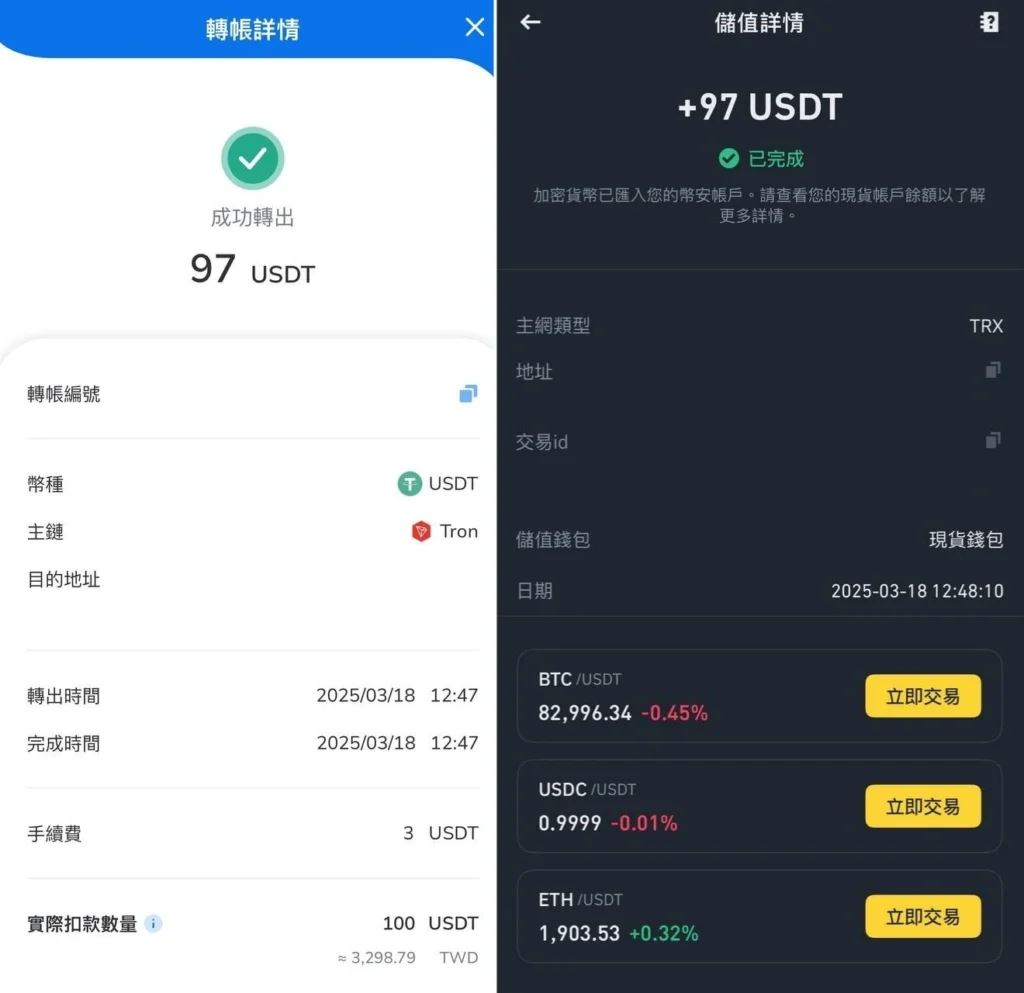Tap 立即交易 for USDC/USDT

[x=922, y=806]
